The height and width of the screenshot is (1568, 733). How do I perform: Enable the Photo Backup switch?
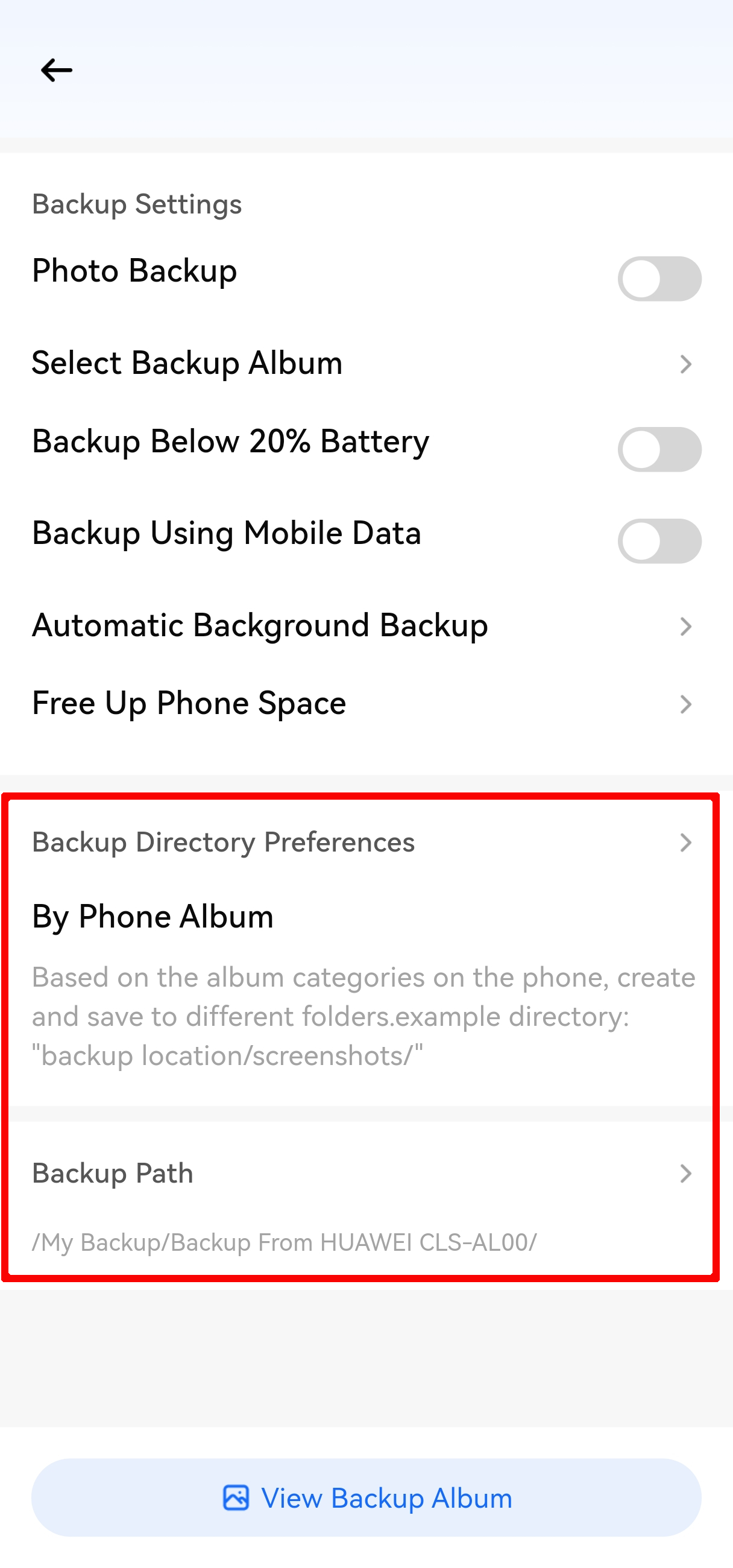(x=659, y=279)
